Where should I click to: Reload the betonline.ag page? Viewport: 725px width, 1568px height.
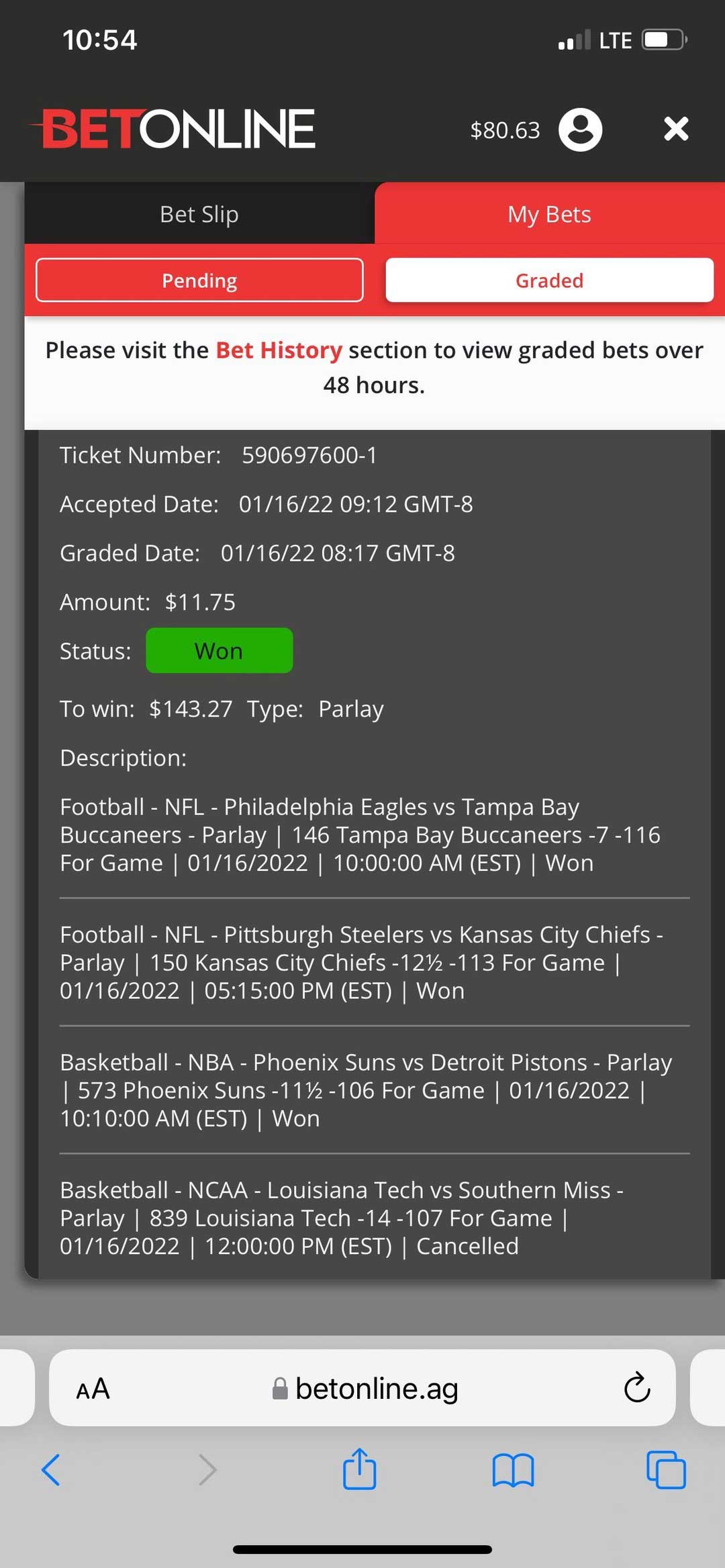coord(637,1388)
